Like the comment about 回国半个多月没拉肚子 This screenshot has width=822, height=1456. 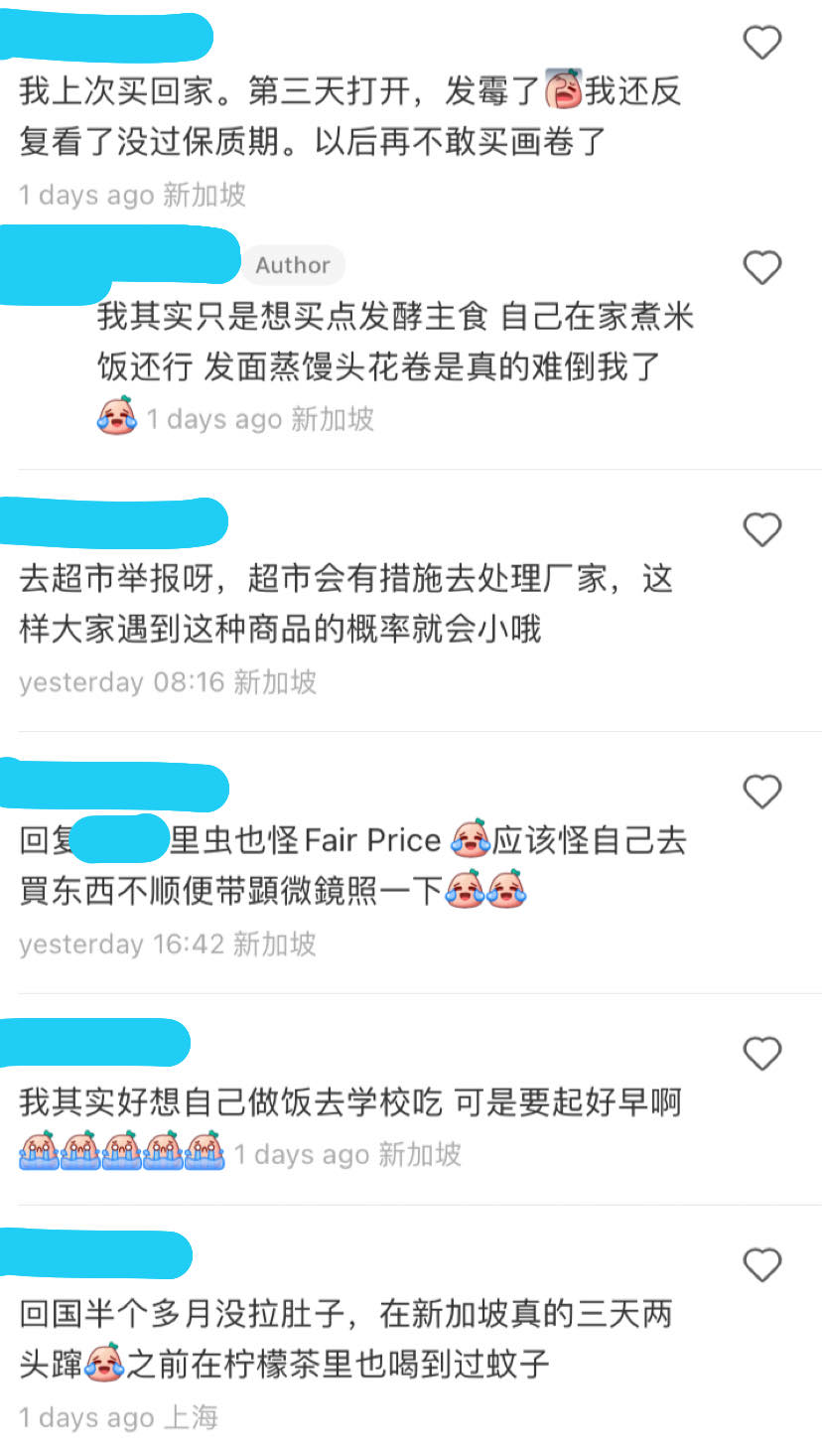762,1265
